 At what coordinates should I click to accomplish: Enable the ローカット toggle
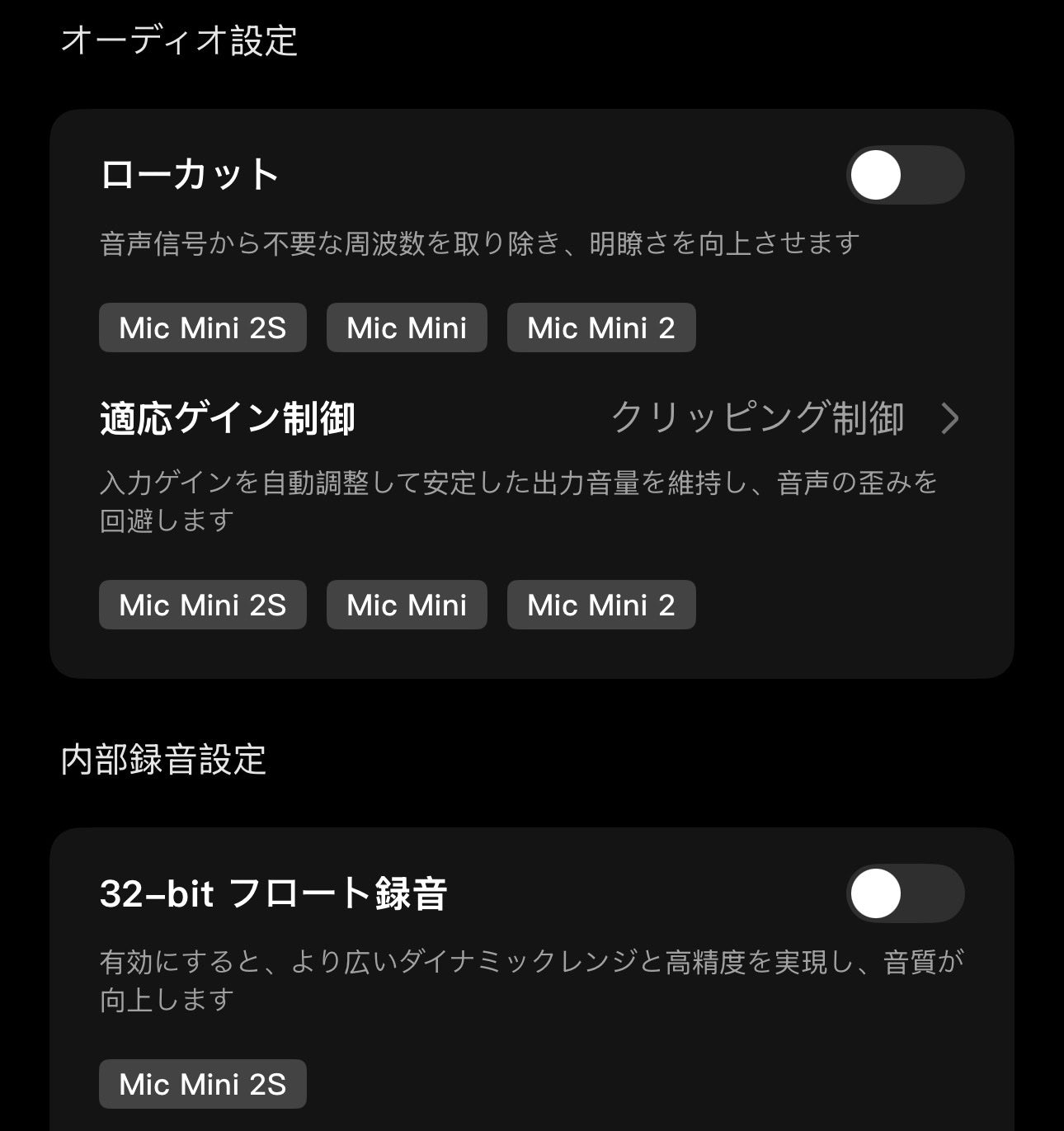(905, 175)
